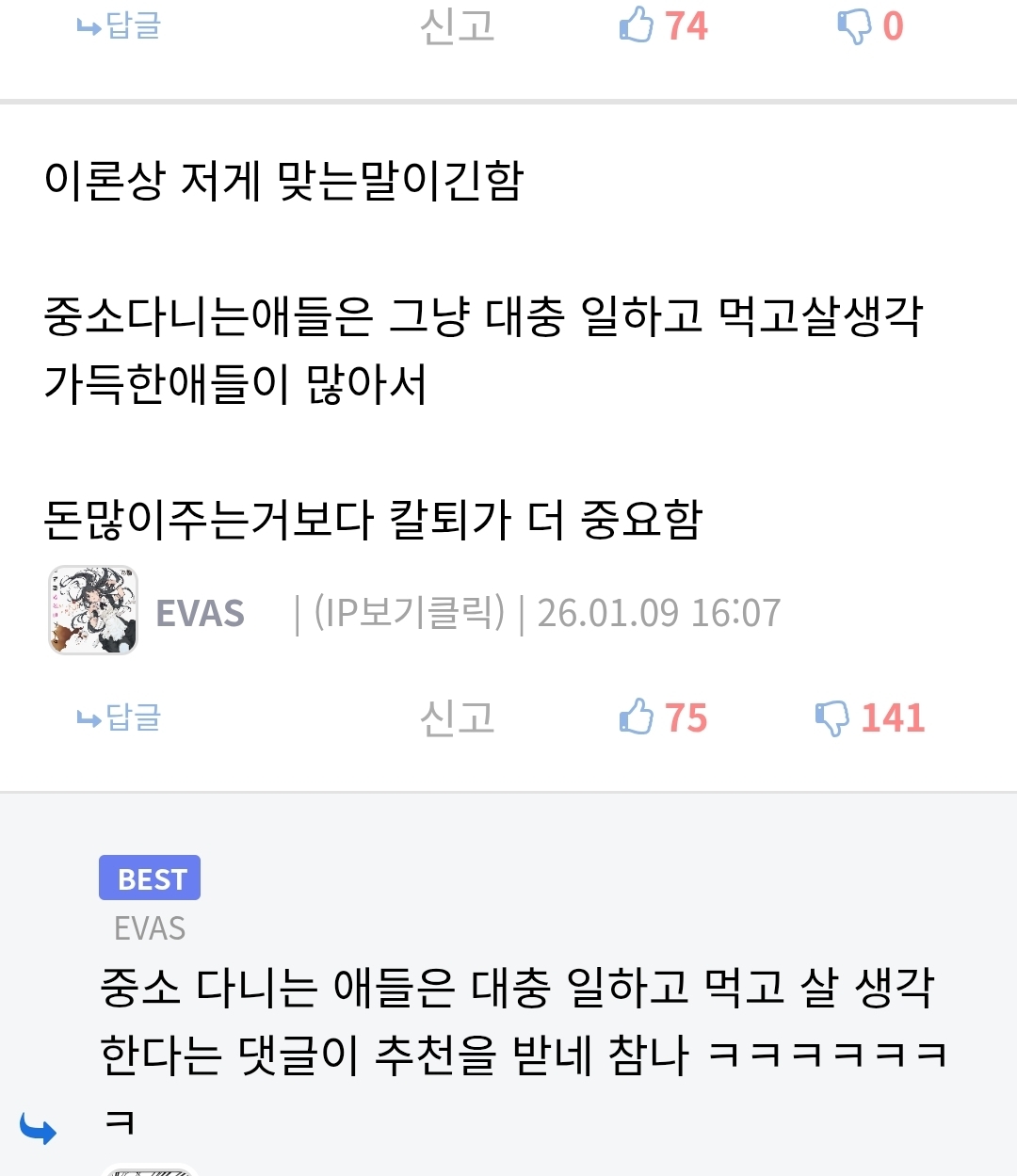Open EVAS profile avatar
1017x1176 pixels.
point(93,610)
